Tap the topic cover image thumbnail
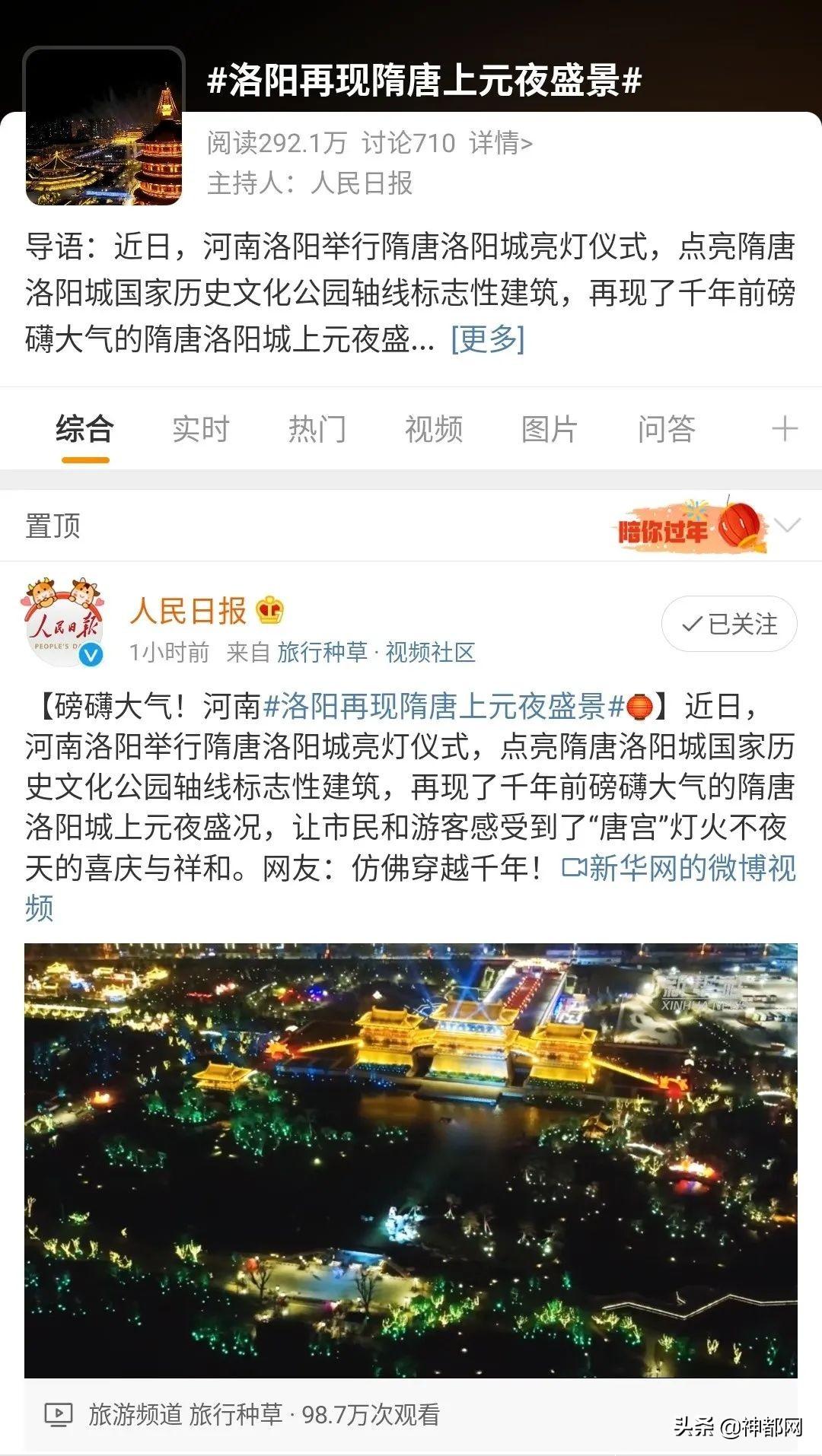Viewport: 822px width, 1456px height. [104, 126]
